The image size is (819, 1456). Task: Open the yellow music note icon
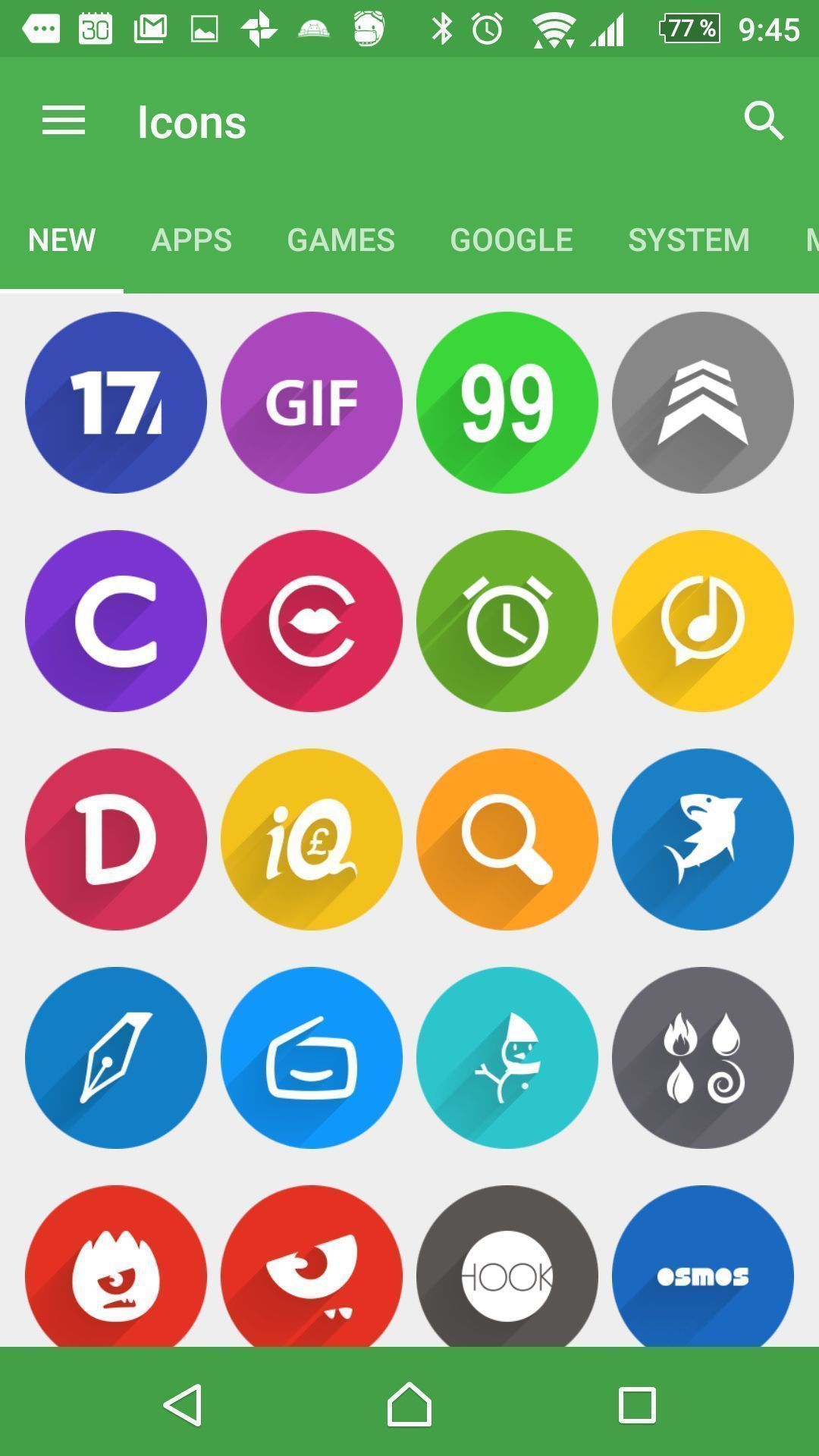click(703, 621)
